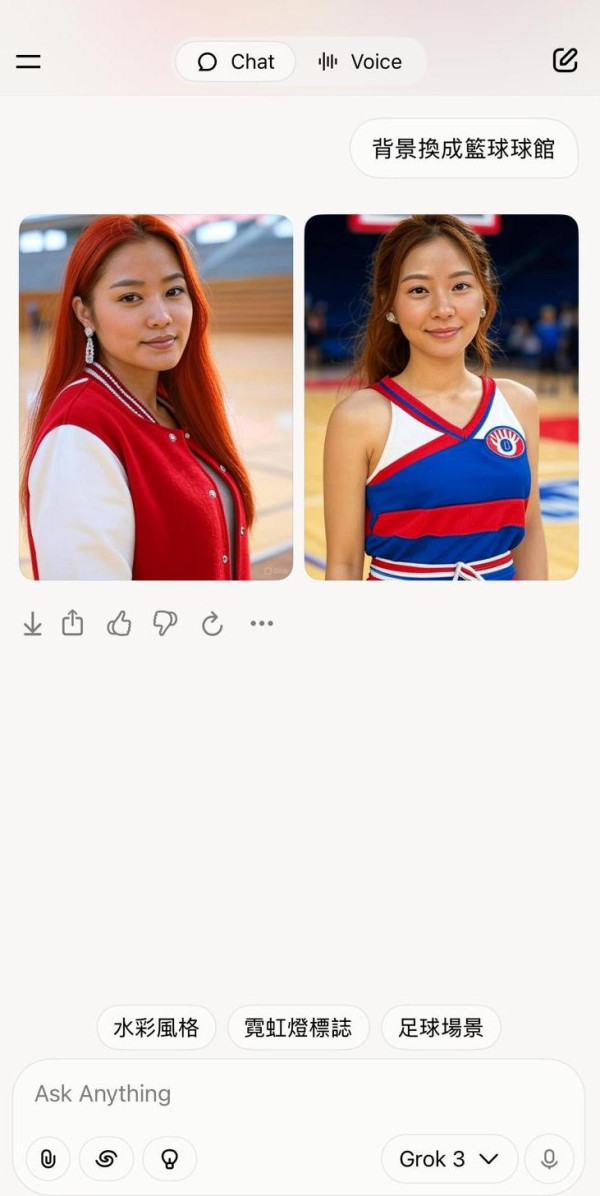Image resolution: width=600 pixels, height=1196 pixels.
Task: Dislike this response with thumbs down
Action: pyautogui.click(x=165, y=624)
